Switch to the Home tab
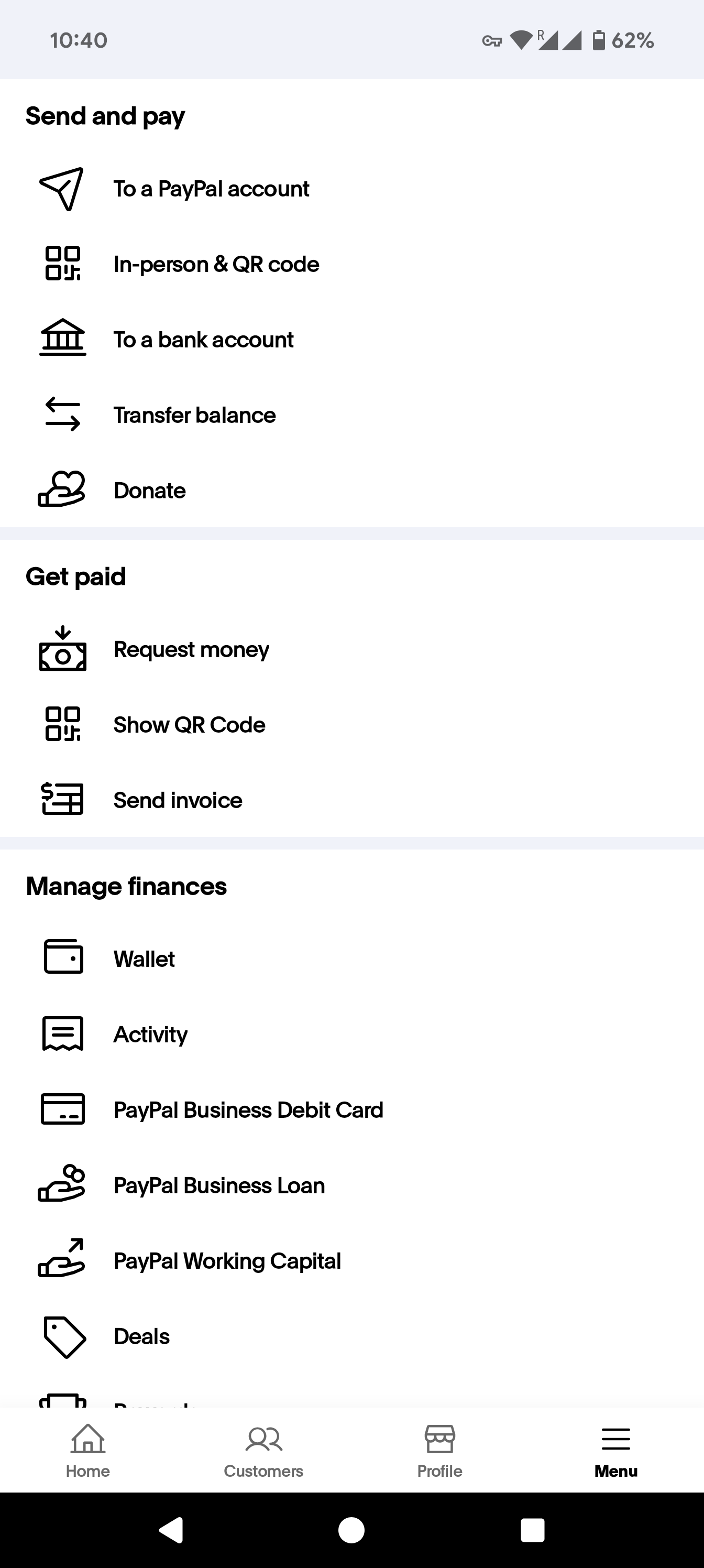 point(88,1451)
